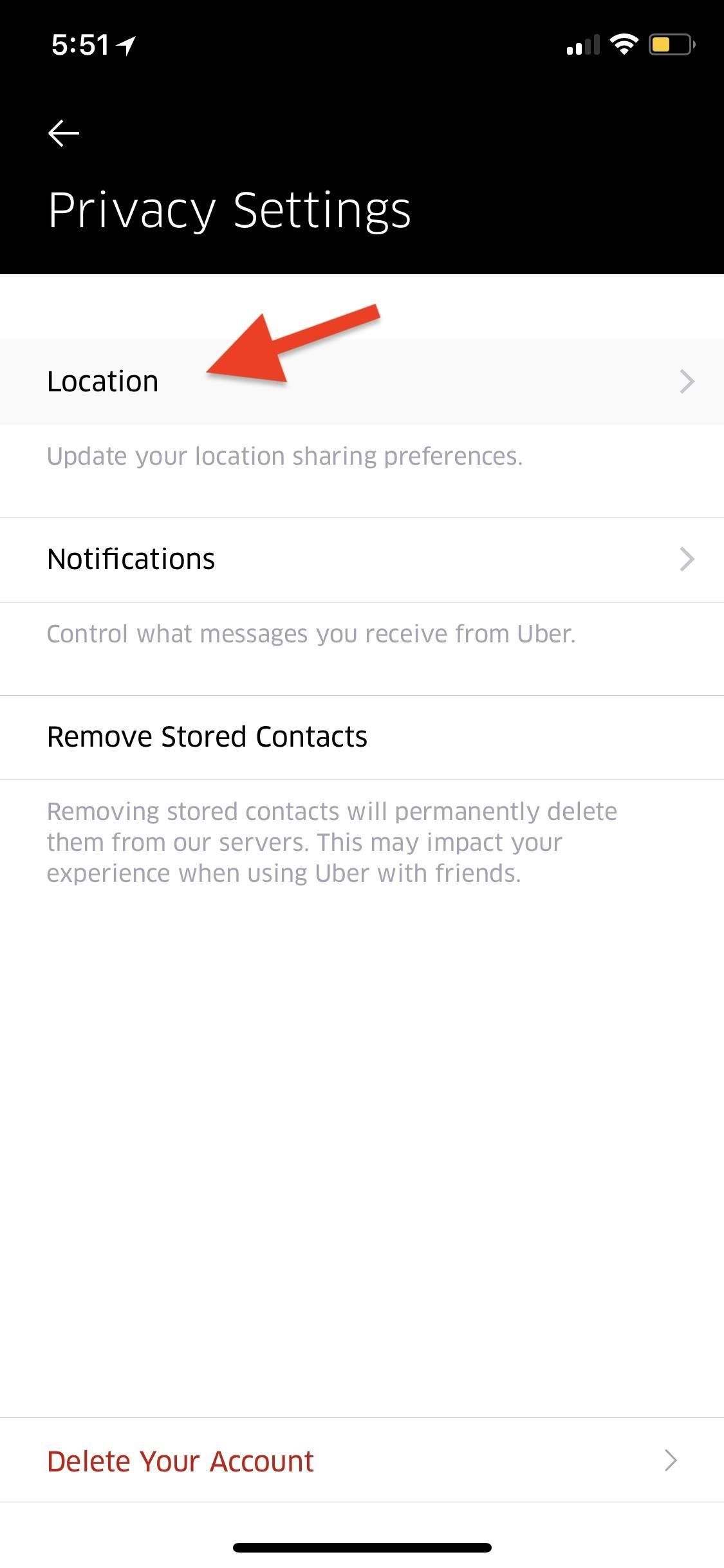Image resolution: width=724 pixels, height=1568 pixels.
Task: Go back using the arrow icon
Action: [x=64, y=133]
